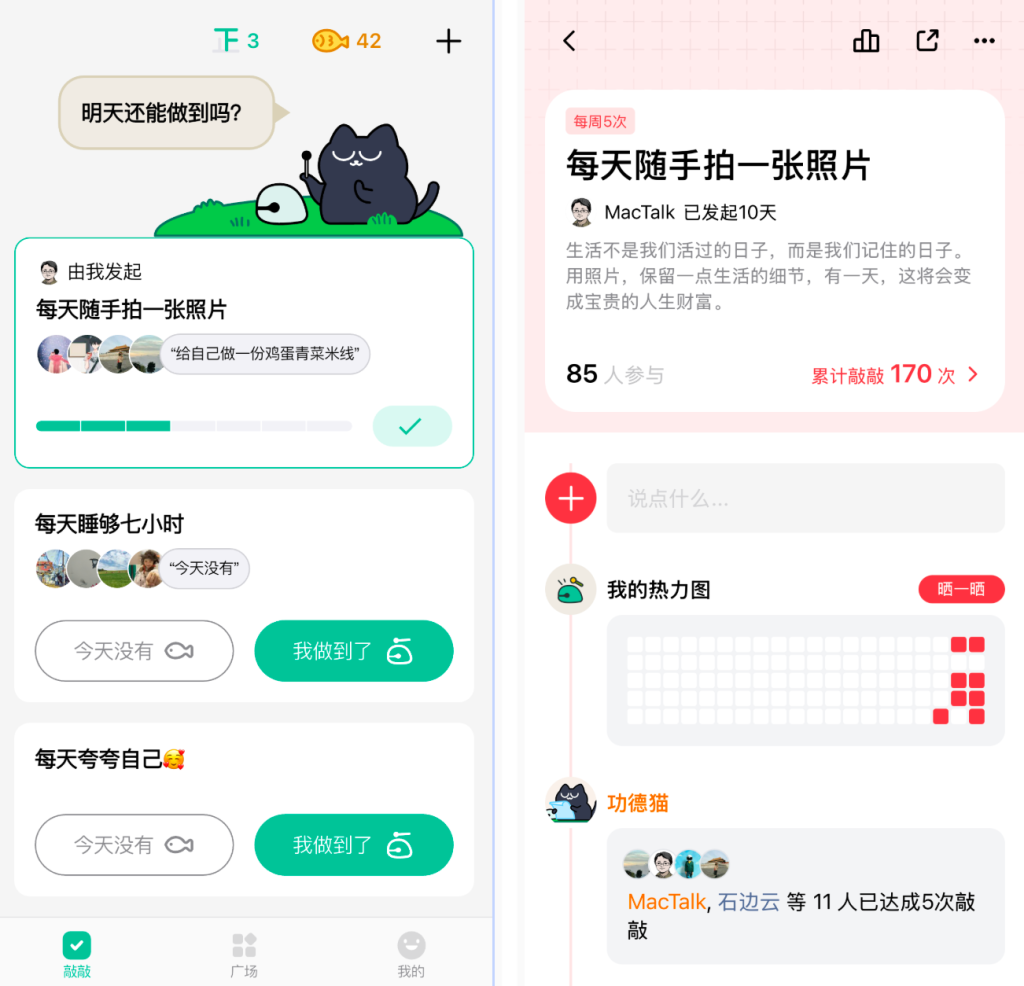Focus the 说点什么 input field
Image resolution: width=1024 pixels, height=986 pixels.
pyautogui.click(x=805, y=498)
